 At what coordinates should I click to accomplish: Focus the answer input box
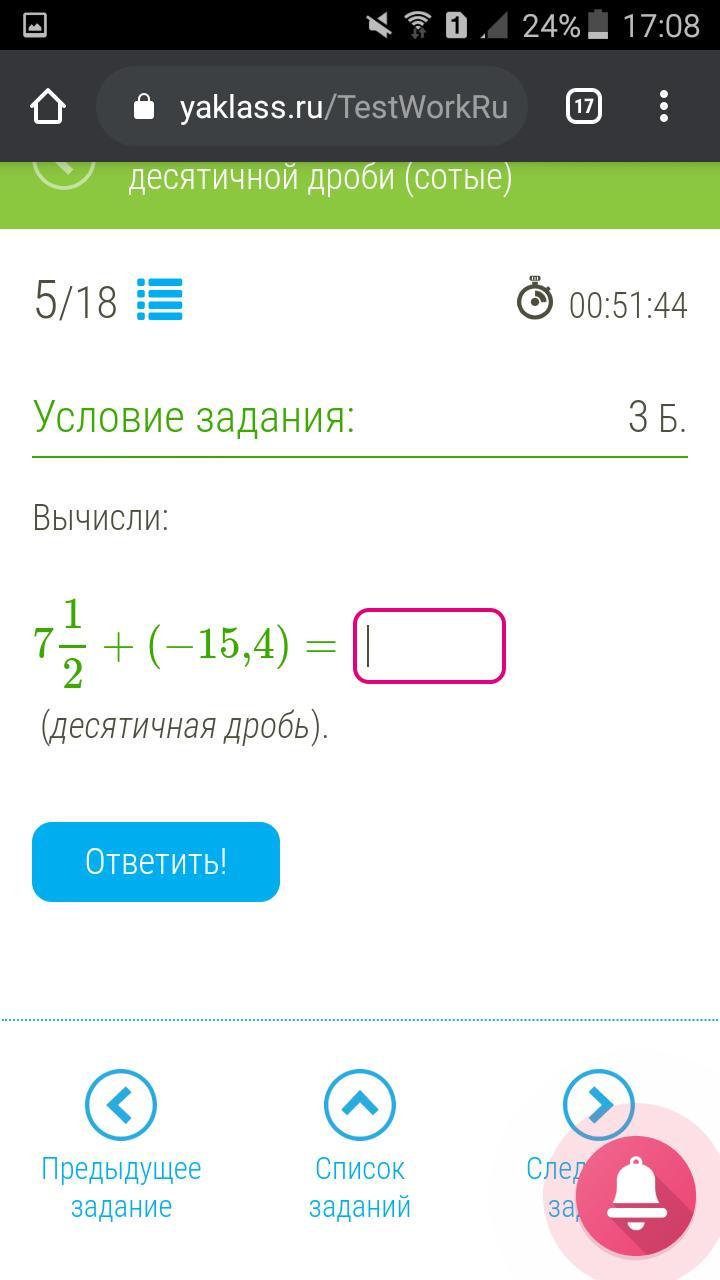(x=430, y=646)
